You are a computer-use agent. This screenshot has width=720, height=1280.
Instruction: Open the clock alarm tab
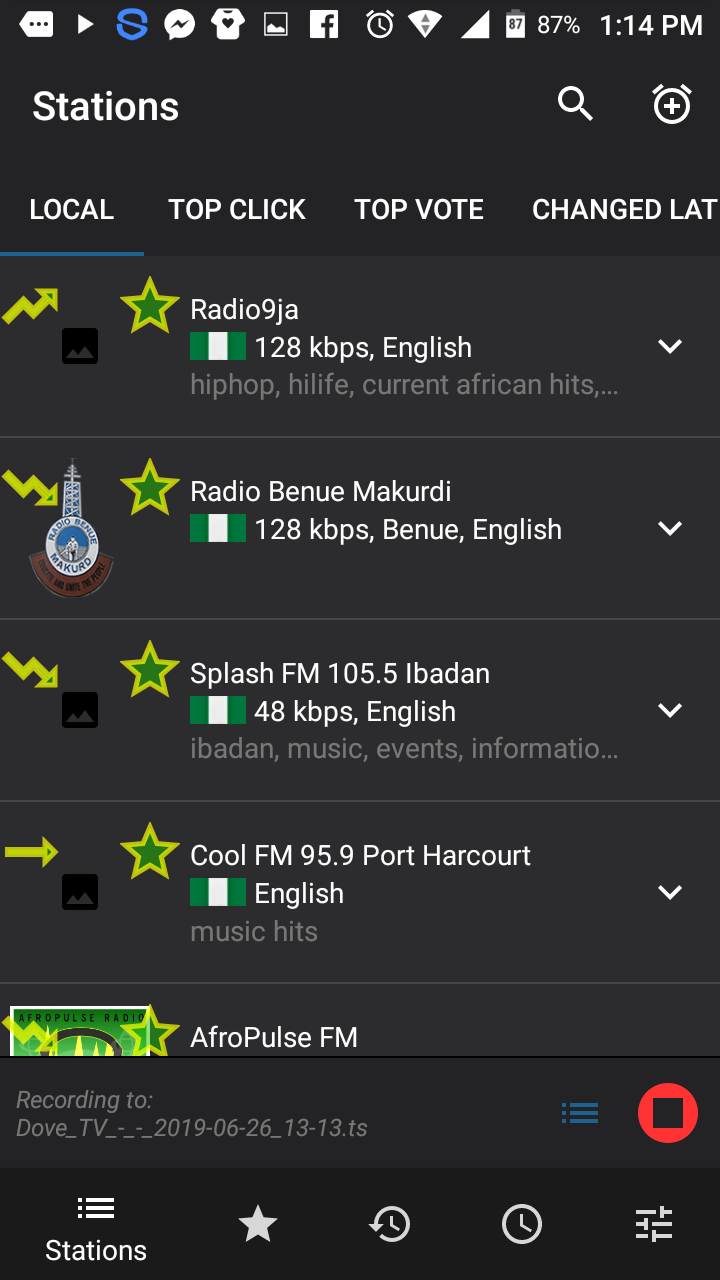pyautogui.click(x=521, y=1224)
